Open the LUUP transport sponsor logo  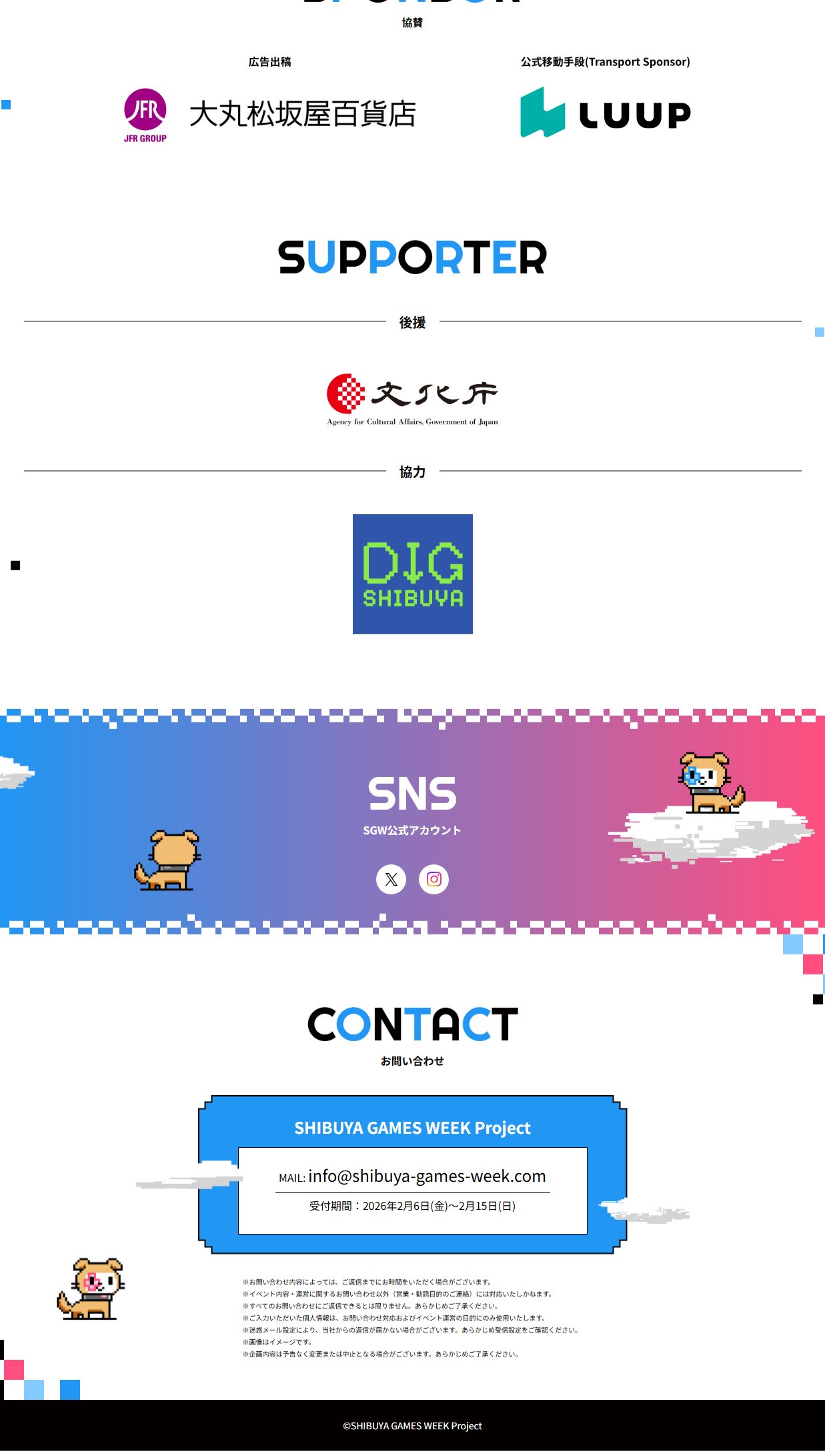pos(606,113)
